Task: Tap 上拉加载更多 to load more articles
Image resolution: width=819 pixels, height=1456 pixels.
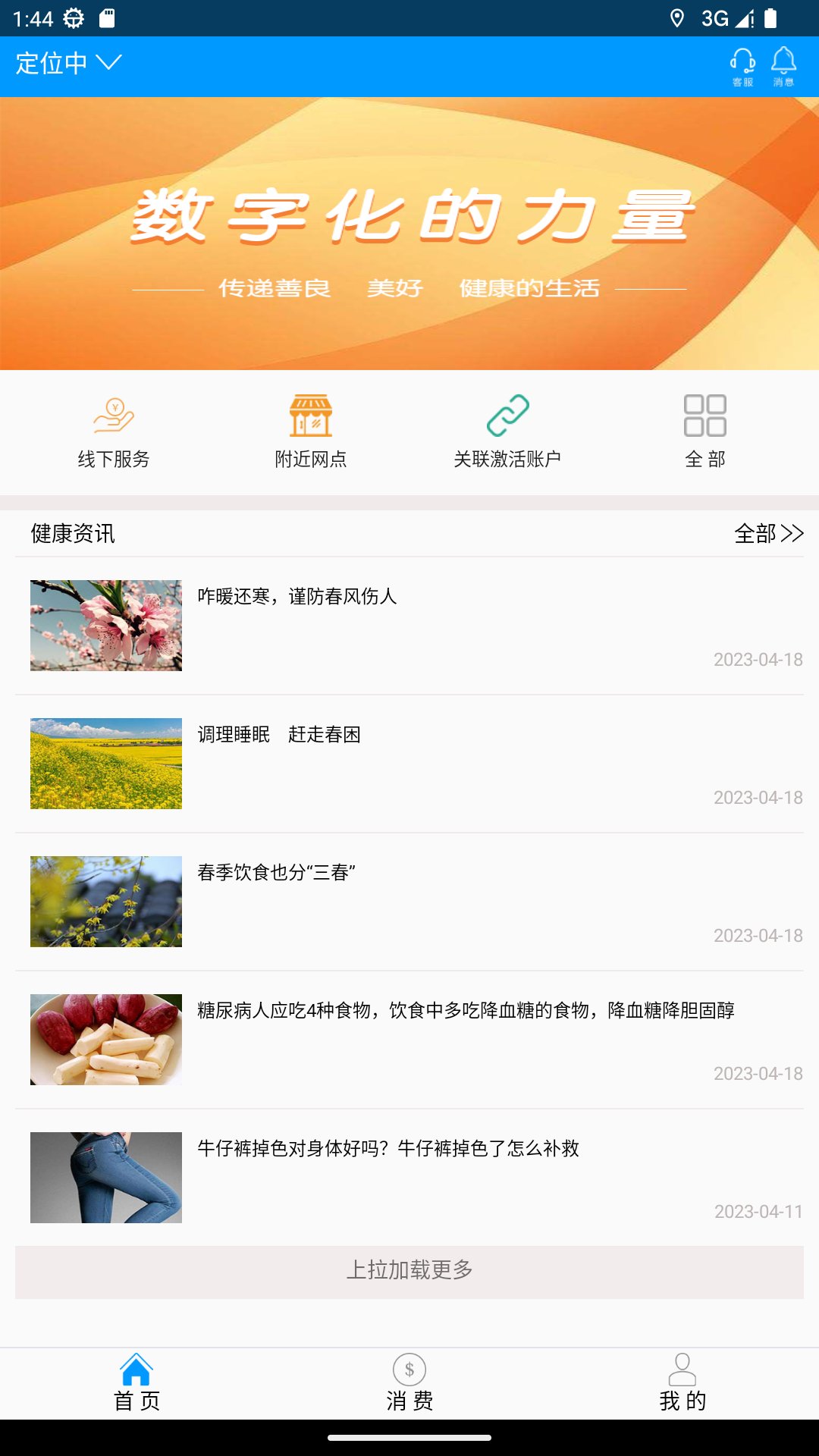Action: click(x=409, y=1267)
